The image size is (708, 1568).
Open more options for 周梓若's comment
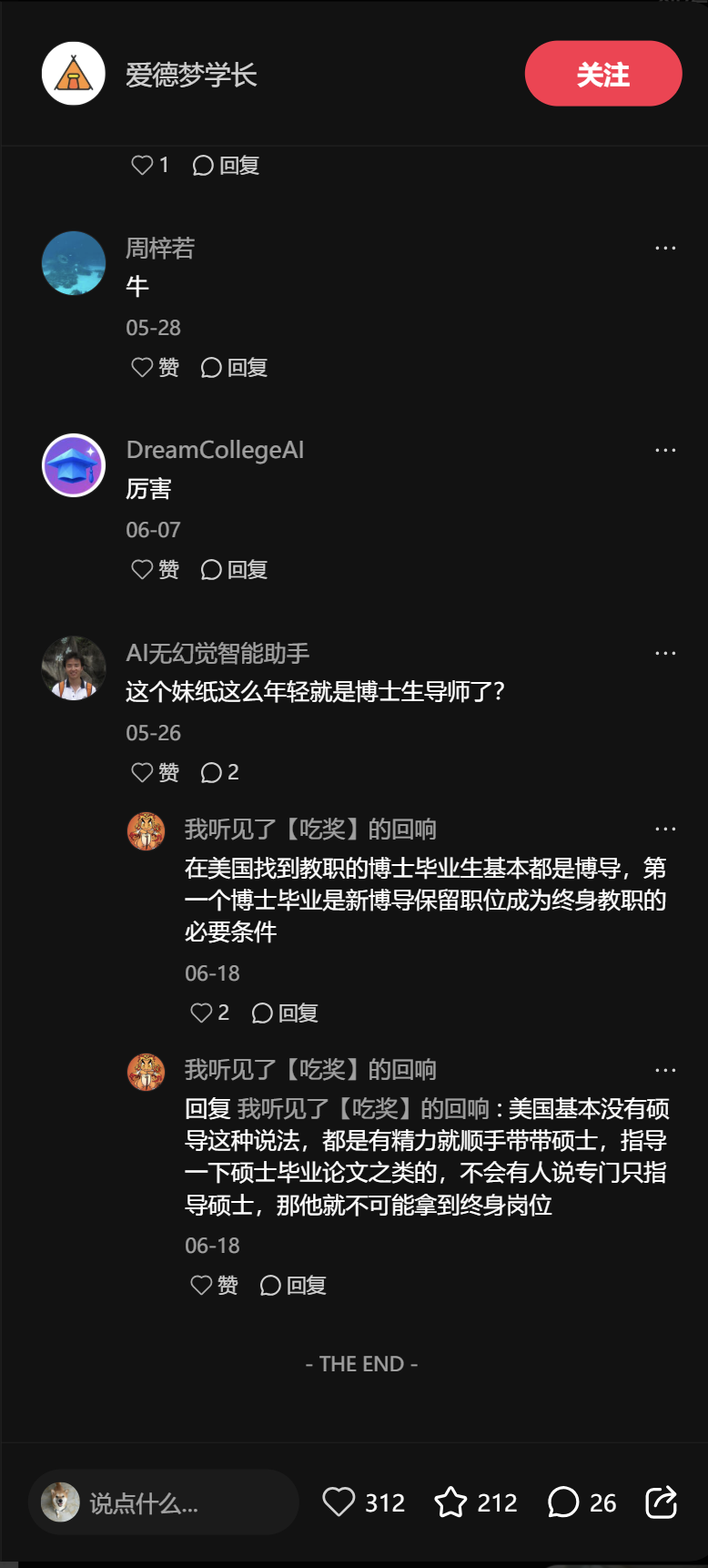665,248
